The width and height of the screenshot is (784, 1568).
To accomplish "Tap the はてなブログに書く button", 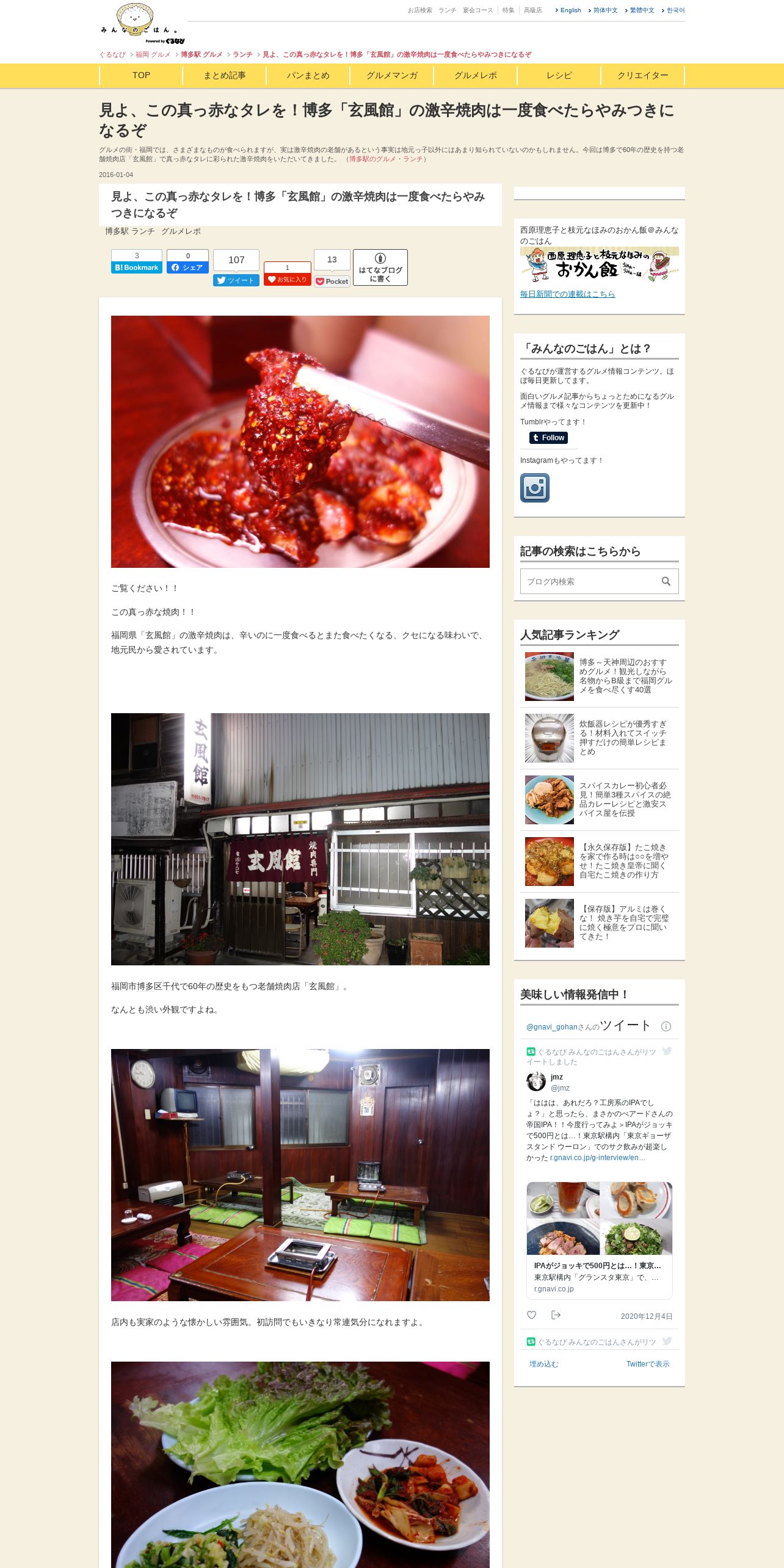I will tap(380, 267).
